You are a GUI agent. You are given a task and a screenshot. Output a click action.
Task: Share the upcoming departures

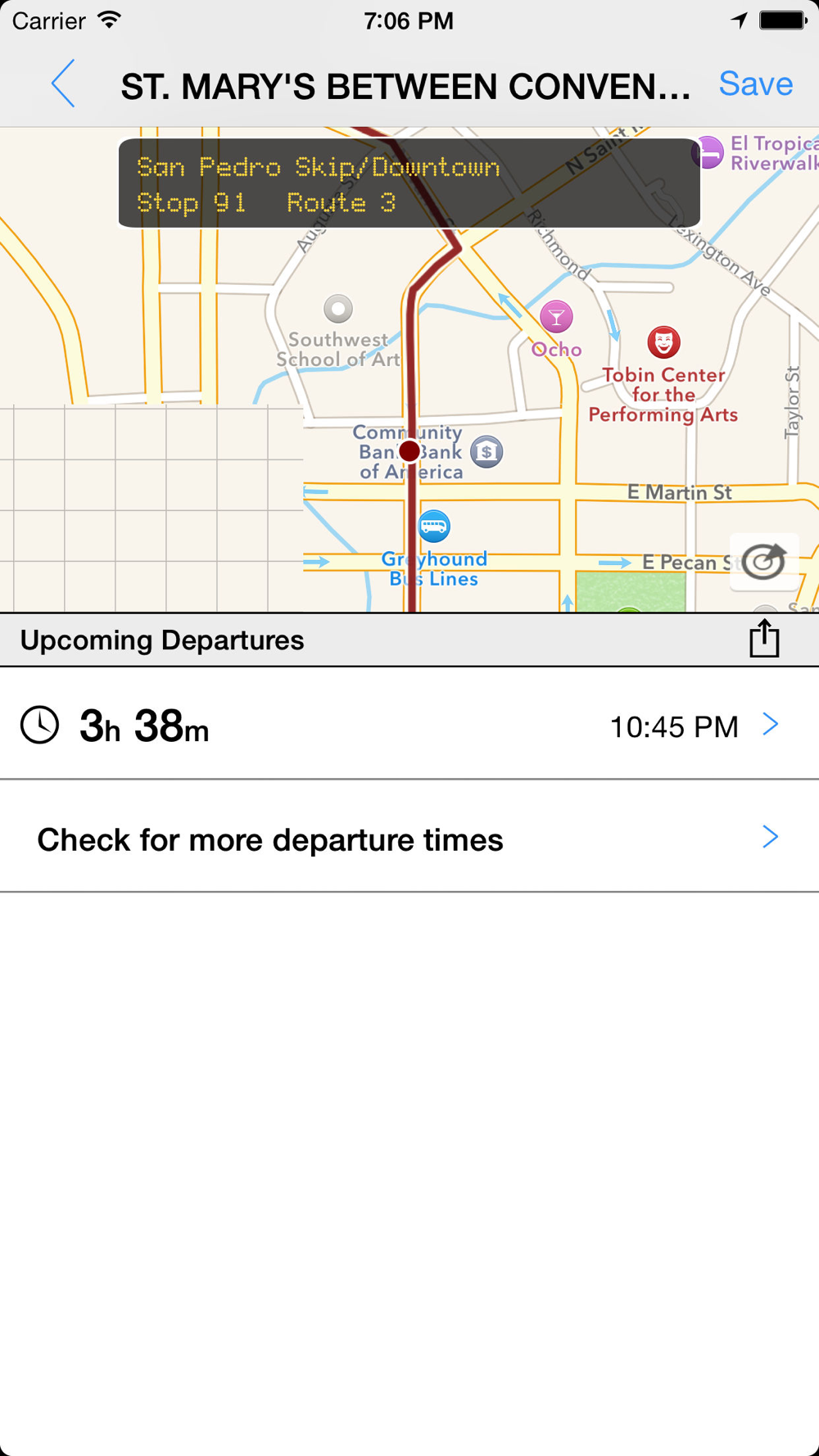[764, 639]
